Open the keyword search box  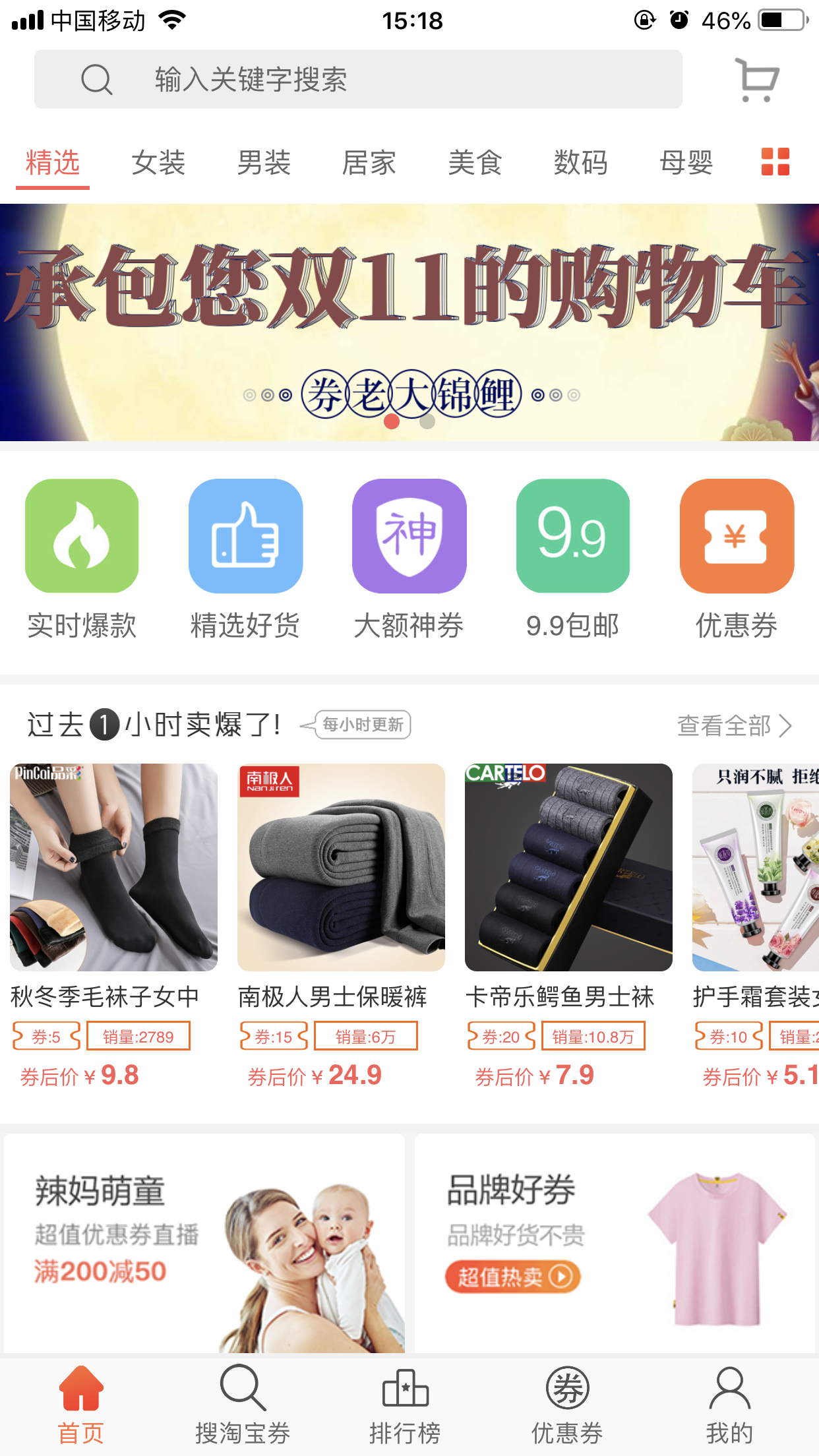(x=358, y=79)
